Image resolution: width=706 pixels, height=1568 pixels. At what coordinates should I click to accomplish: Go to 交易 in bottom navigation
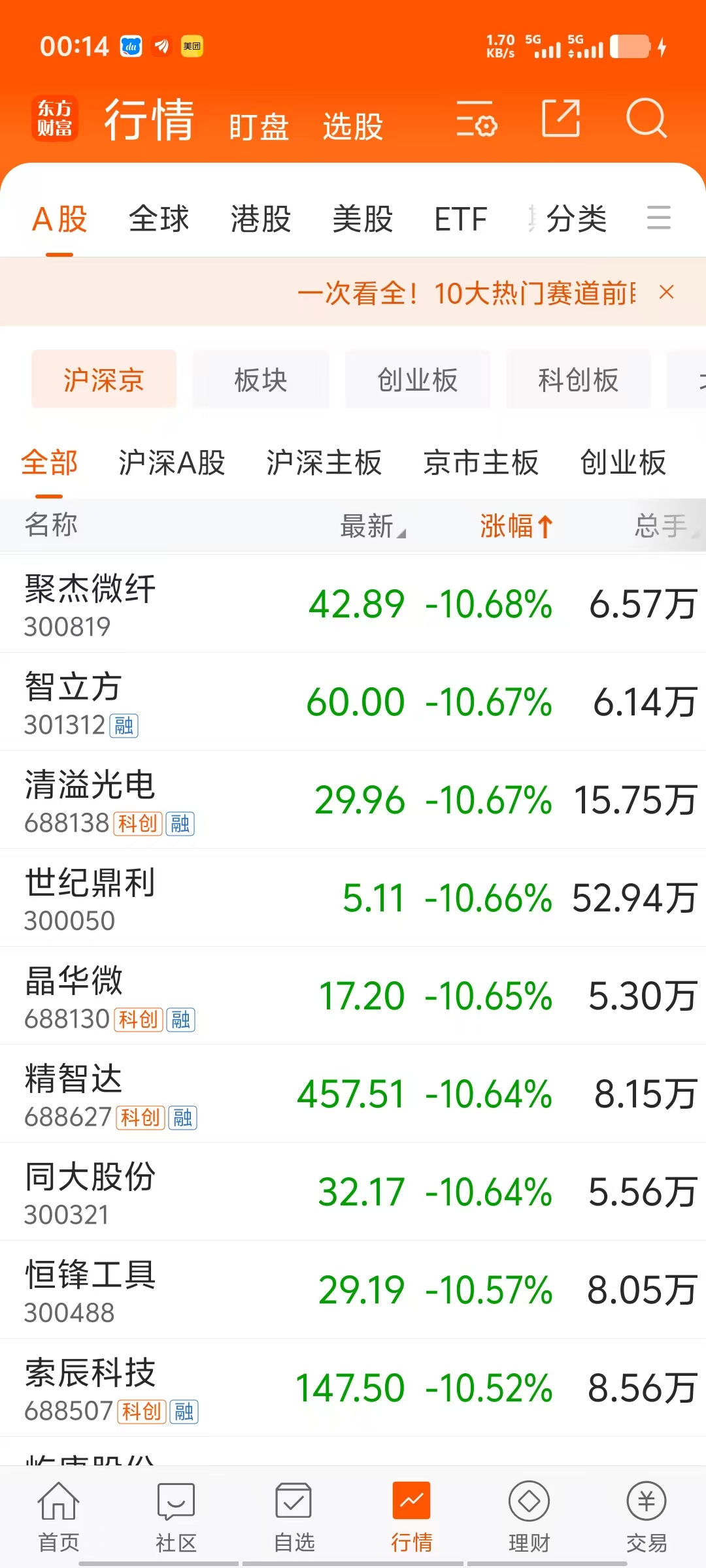647,1516
